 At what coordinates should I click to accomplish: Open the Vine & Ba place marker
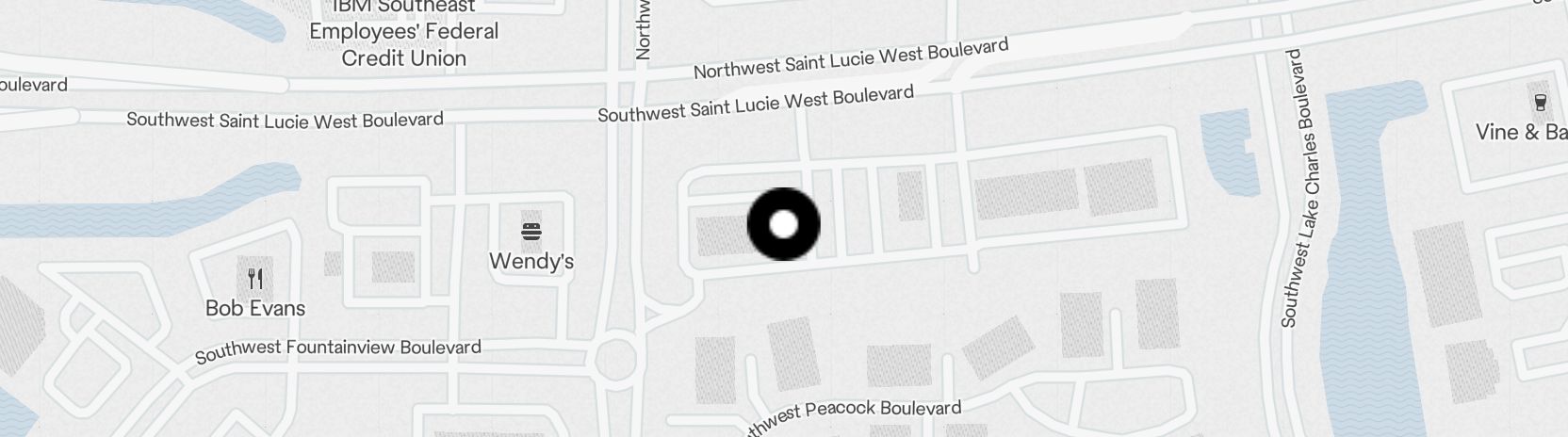point(1540,102)
